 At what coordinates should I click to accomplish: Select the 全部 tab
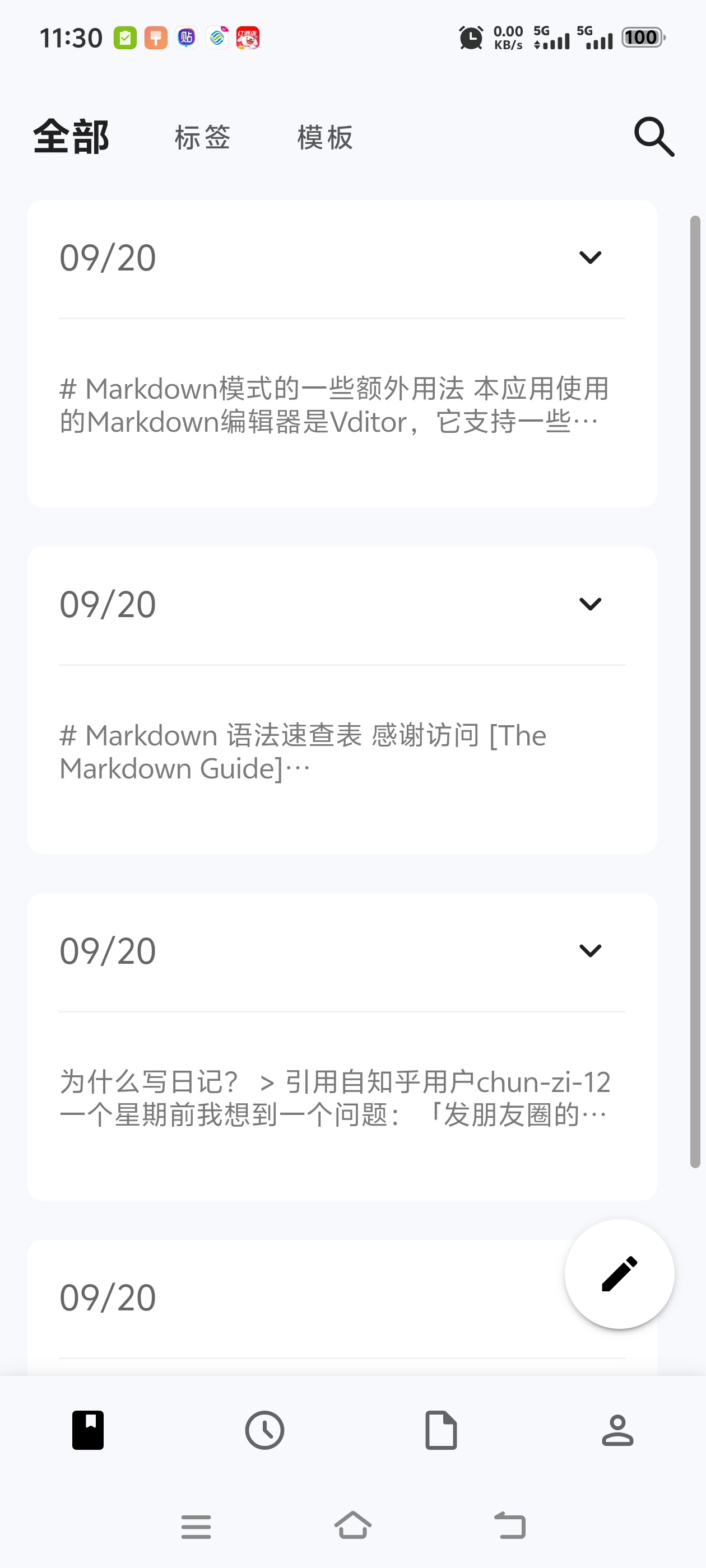click(x=71, y=138)
